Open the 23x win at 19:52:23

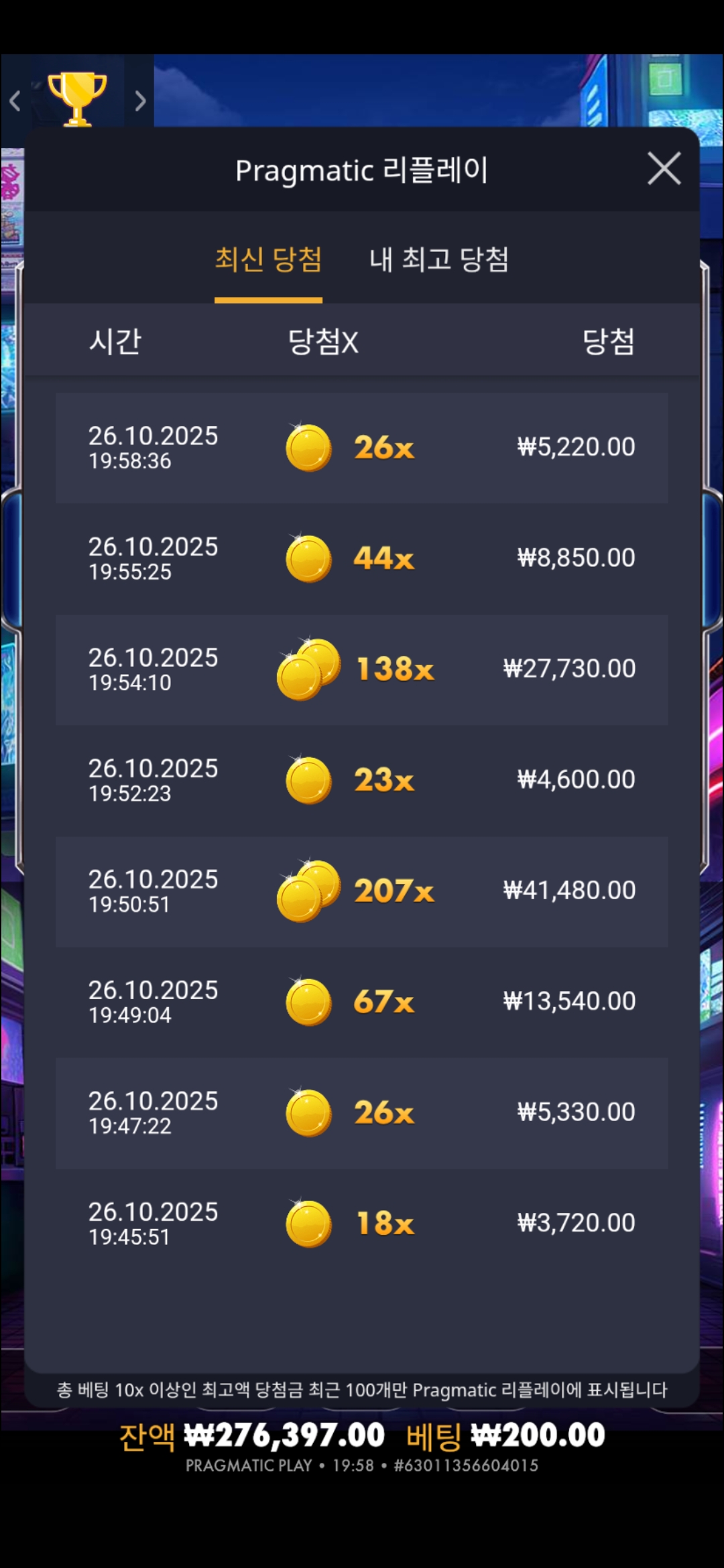(x=362, y=780)
